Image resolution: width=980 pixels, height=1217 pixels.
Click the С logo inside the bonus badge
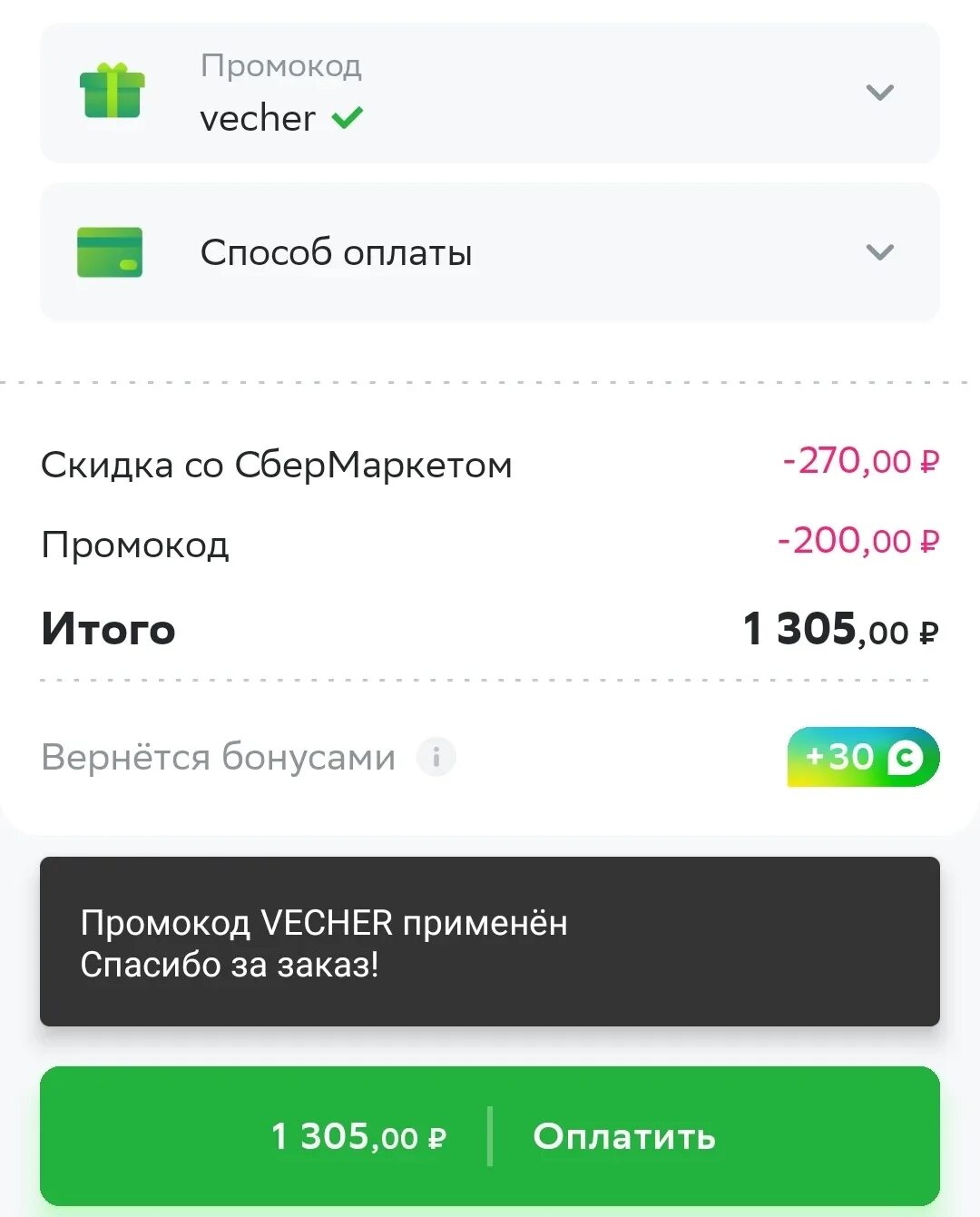(903, 756)
